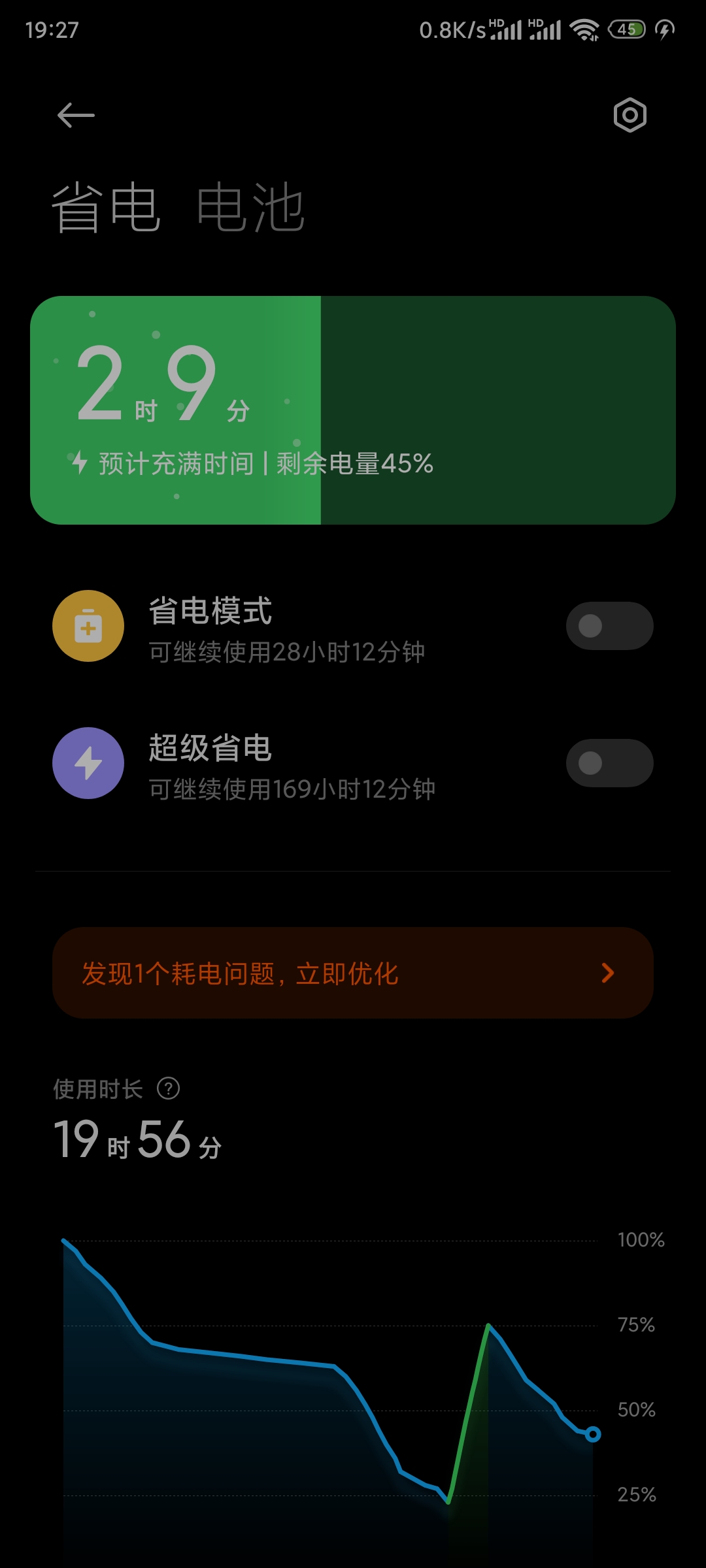Viewport: 706px width, 1568px height.
Task: Go back using the arrow icon
Action: pyautogui.click(x=76, y=116)
